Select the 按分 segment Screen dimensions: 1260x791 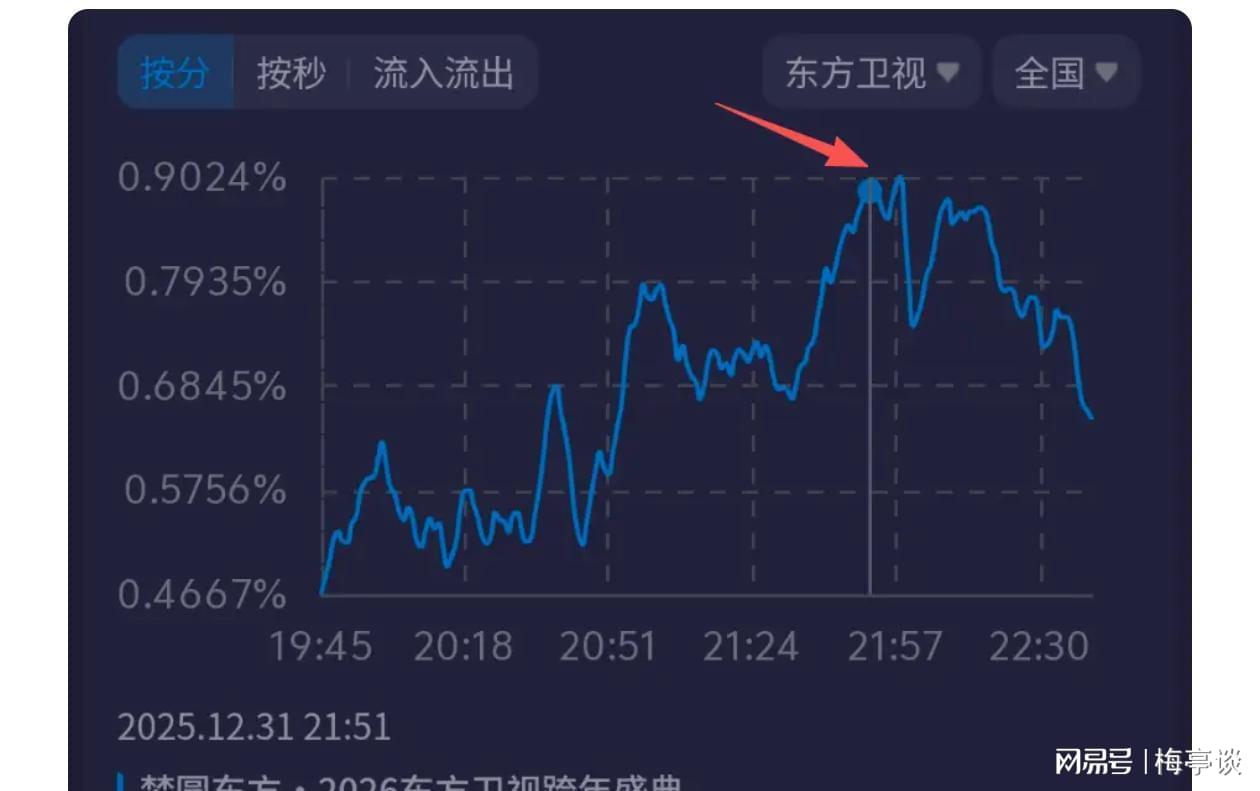click(x=176, y=73)
